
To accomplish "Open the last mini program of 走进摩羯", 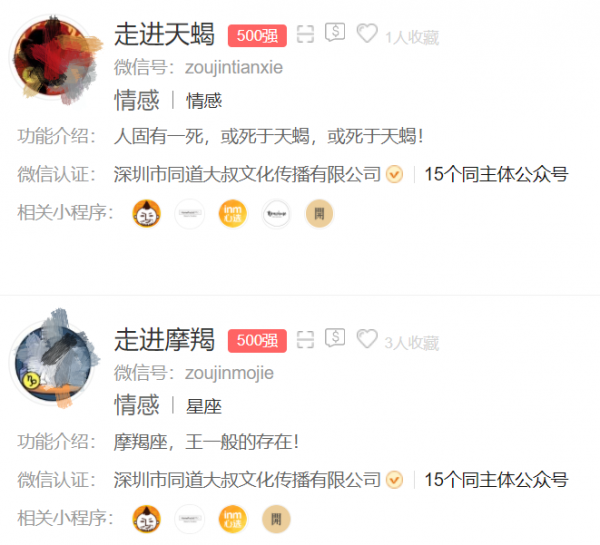I will click(276, 518).
